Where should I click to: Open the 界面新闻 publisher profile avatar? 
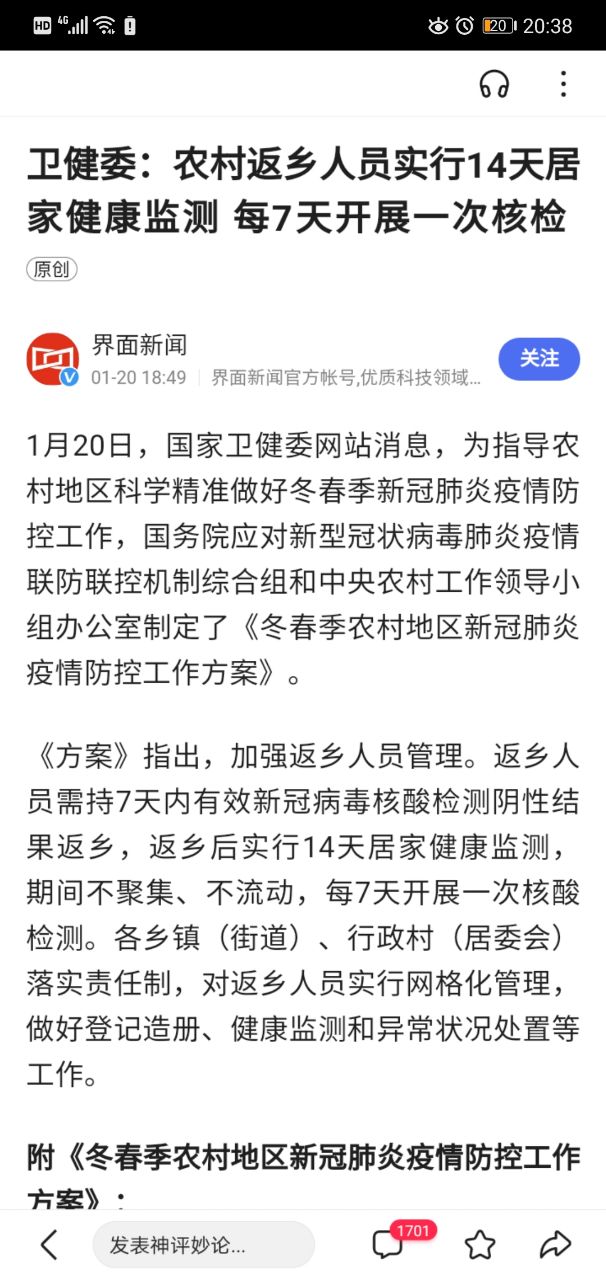(x=53, y=360)
